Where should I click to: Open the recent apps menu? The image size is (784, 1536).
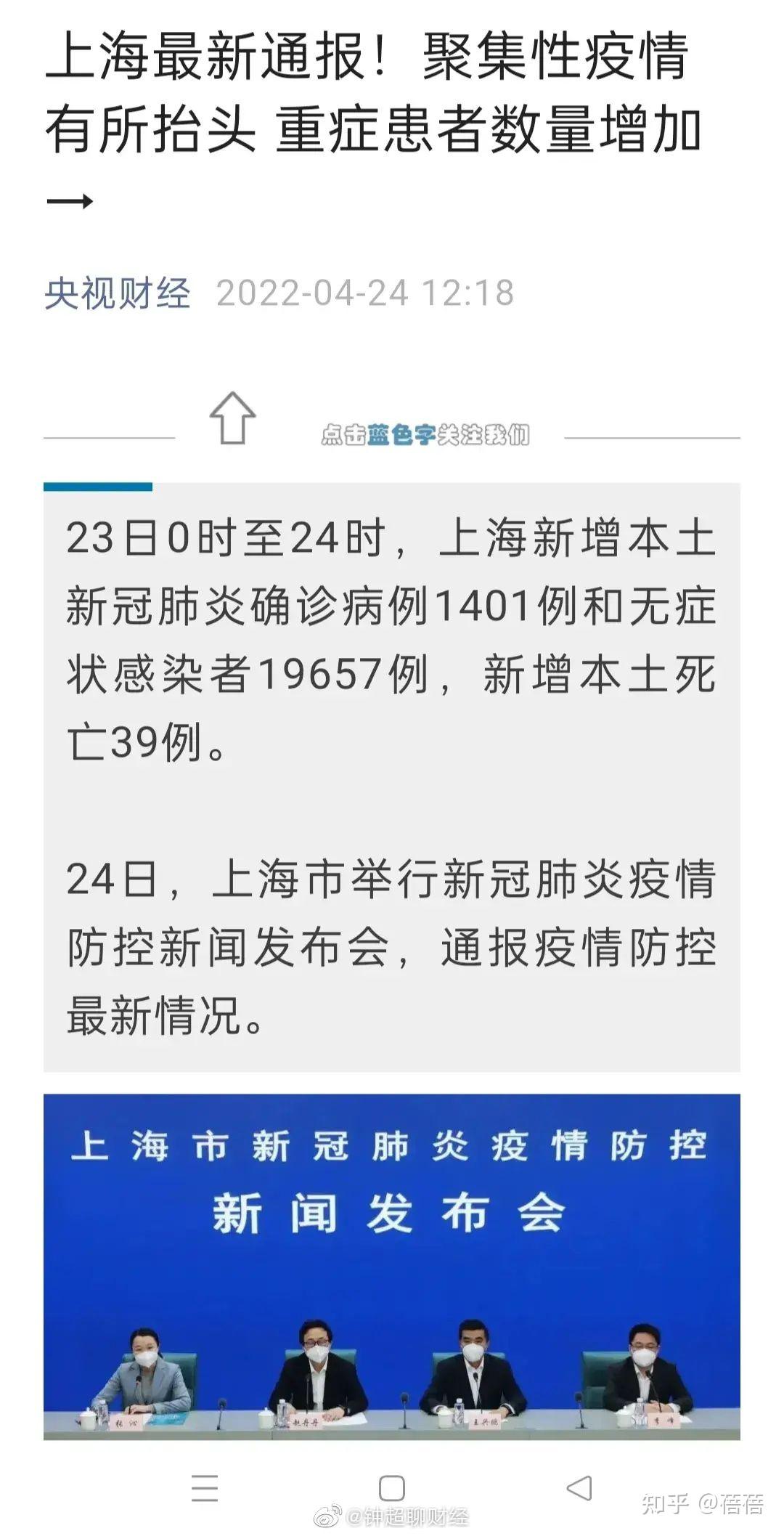[x=205, y=1488]
